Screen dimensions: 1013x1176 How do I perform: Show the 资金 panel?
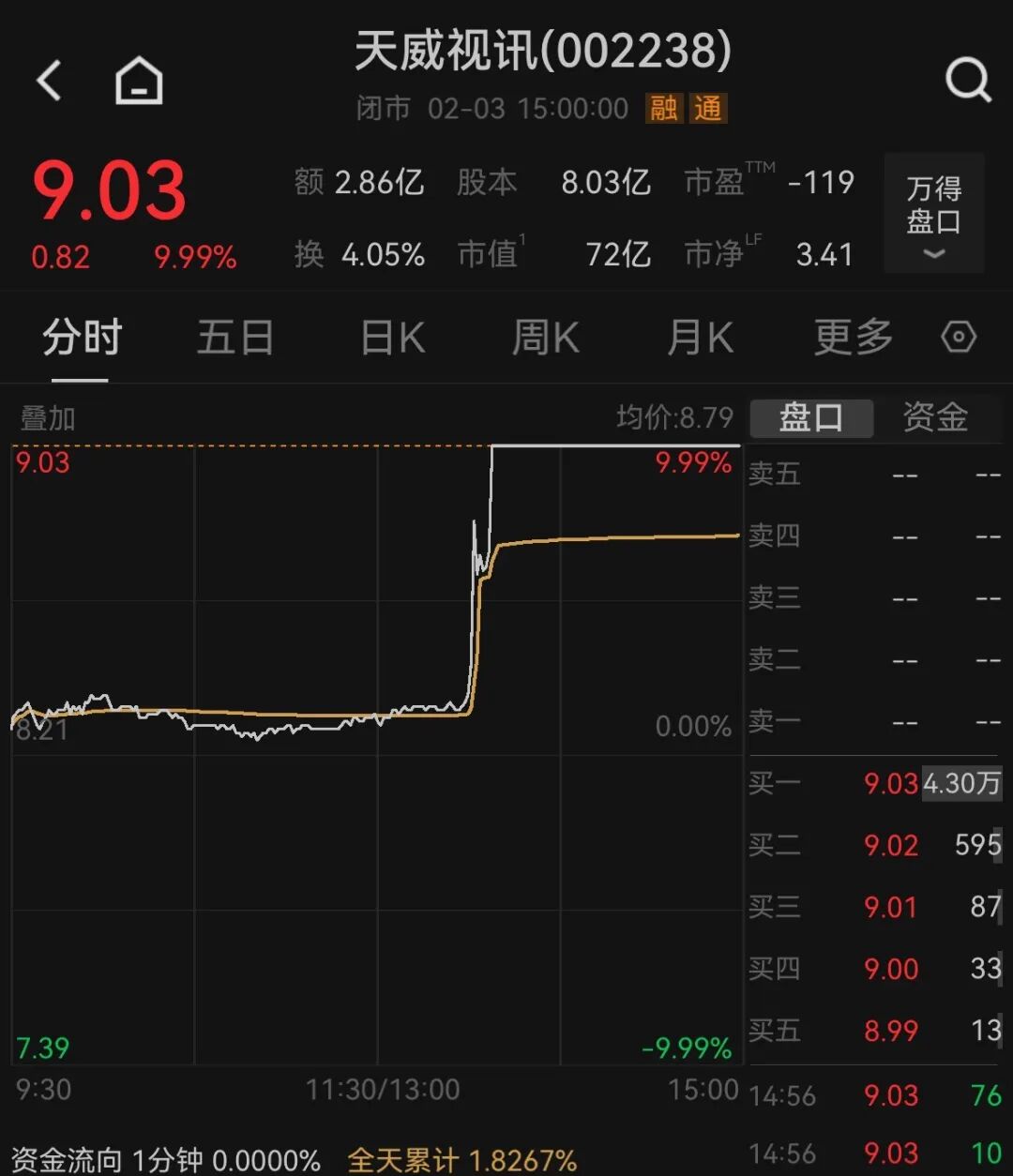click(935, 417)
